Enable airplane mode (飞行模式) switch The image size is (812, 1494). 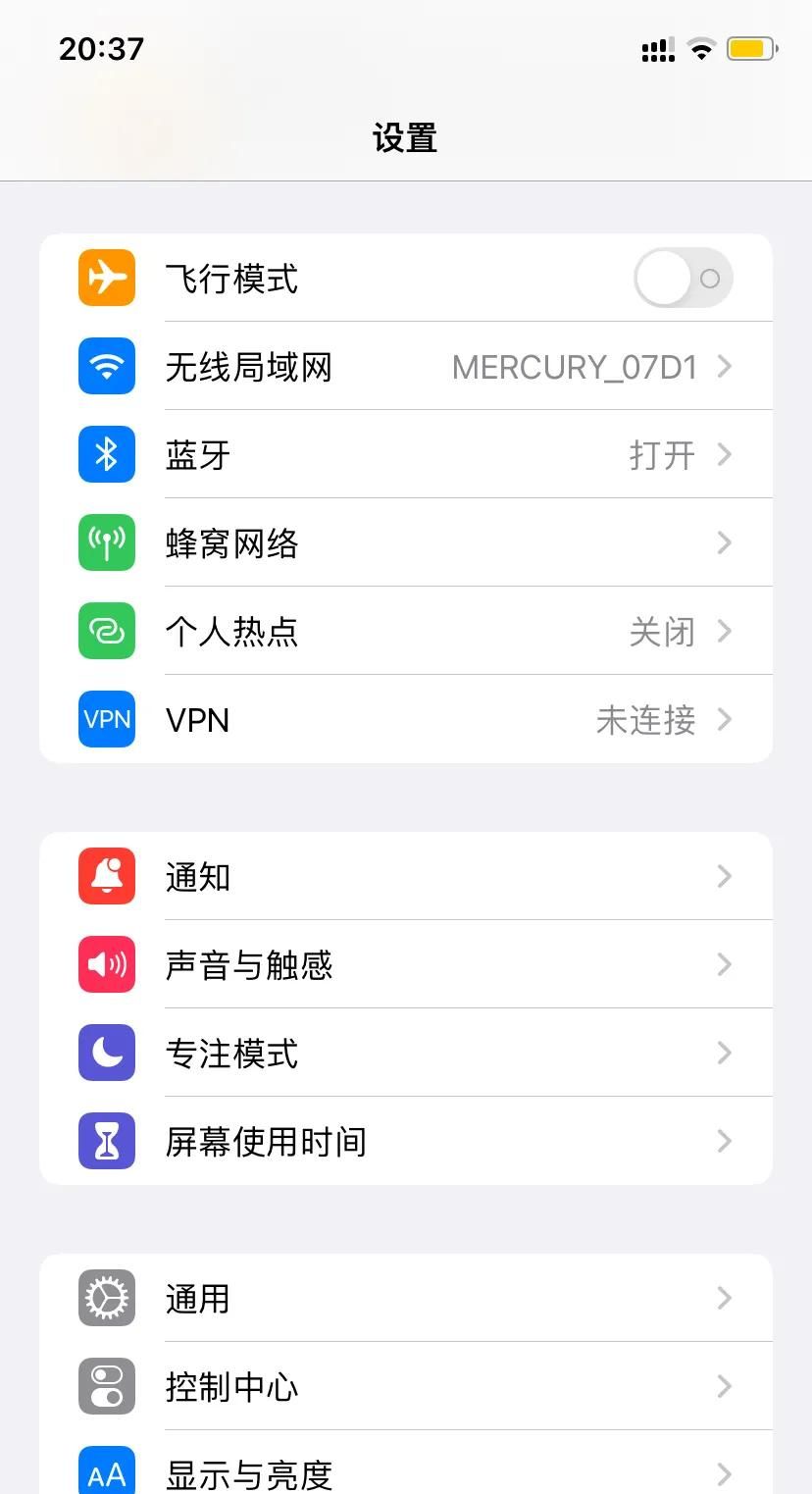tap(682, 278)
